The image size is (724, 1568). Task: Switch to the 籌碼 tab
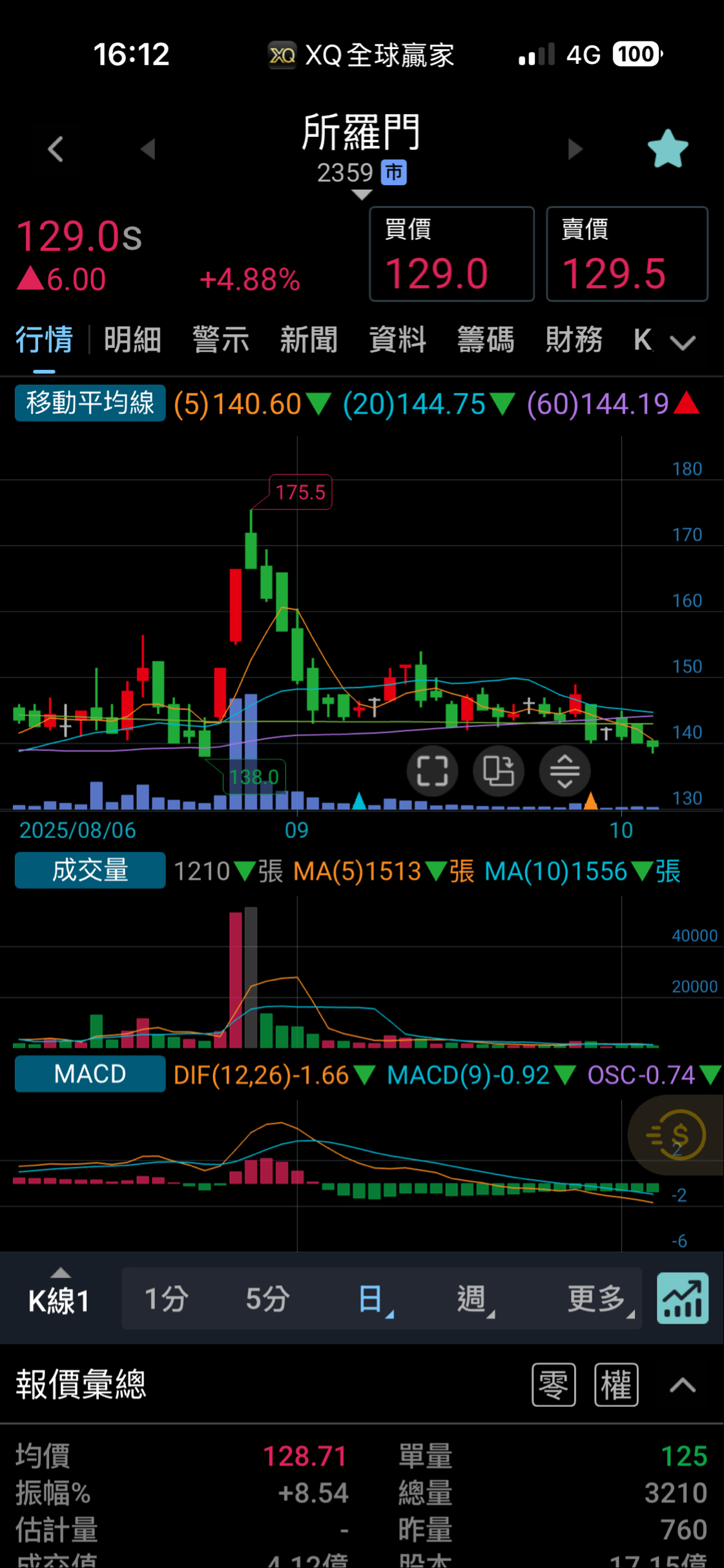coord(486,340)
